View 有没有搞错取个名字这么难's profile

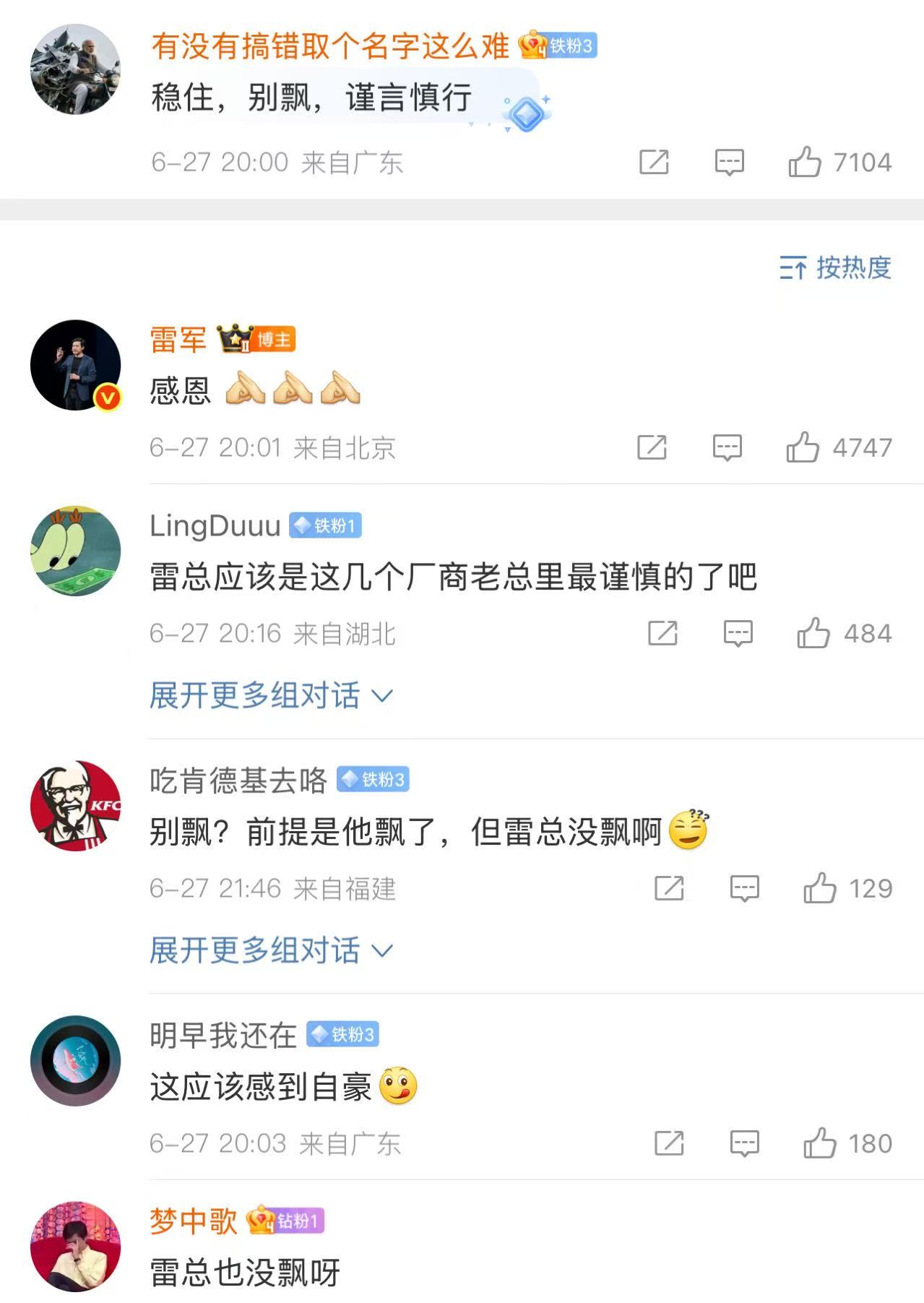pos(330,46)
